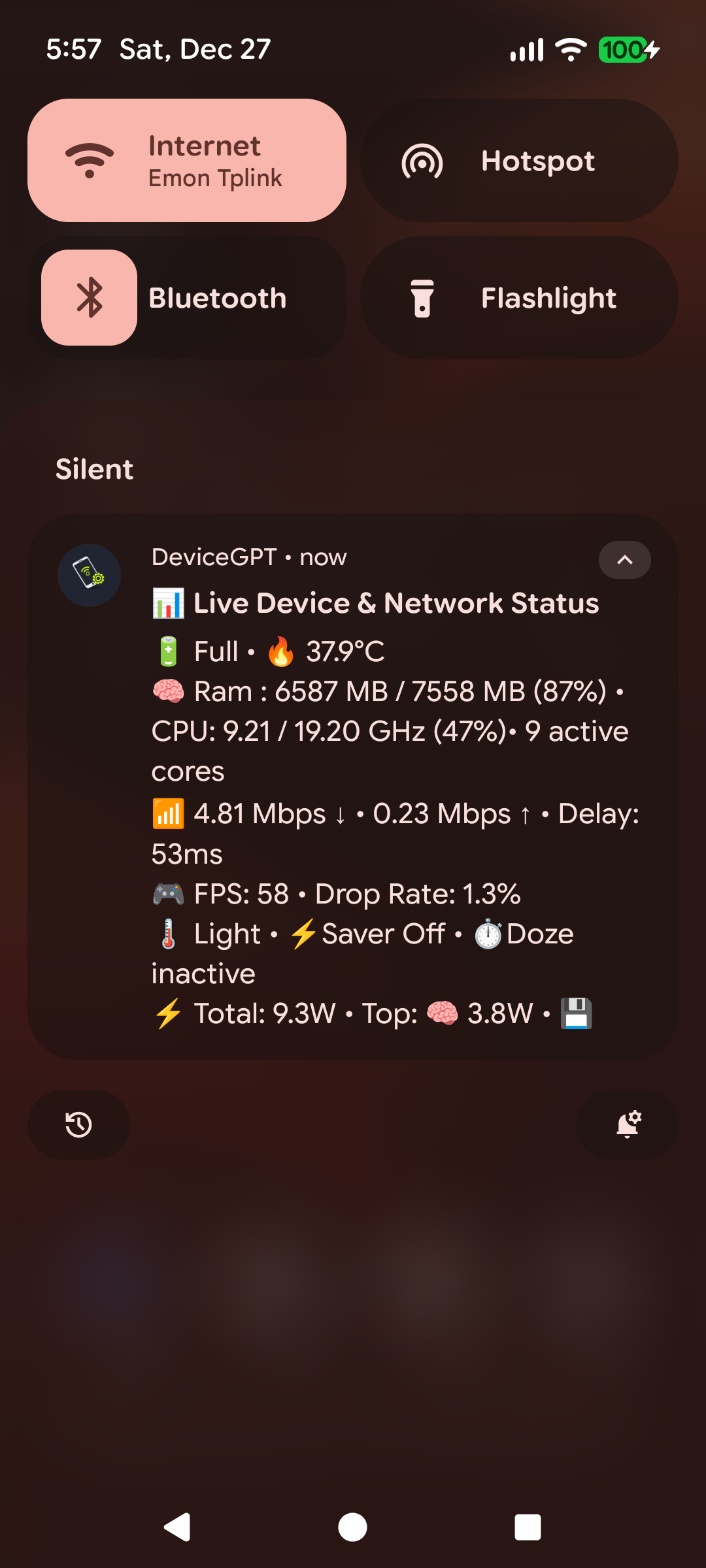Tap the notification history clock icon
Screen dimensions: 706x1568
[78, 1125]
